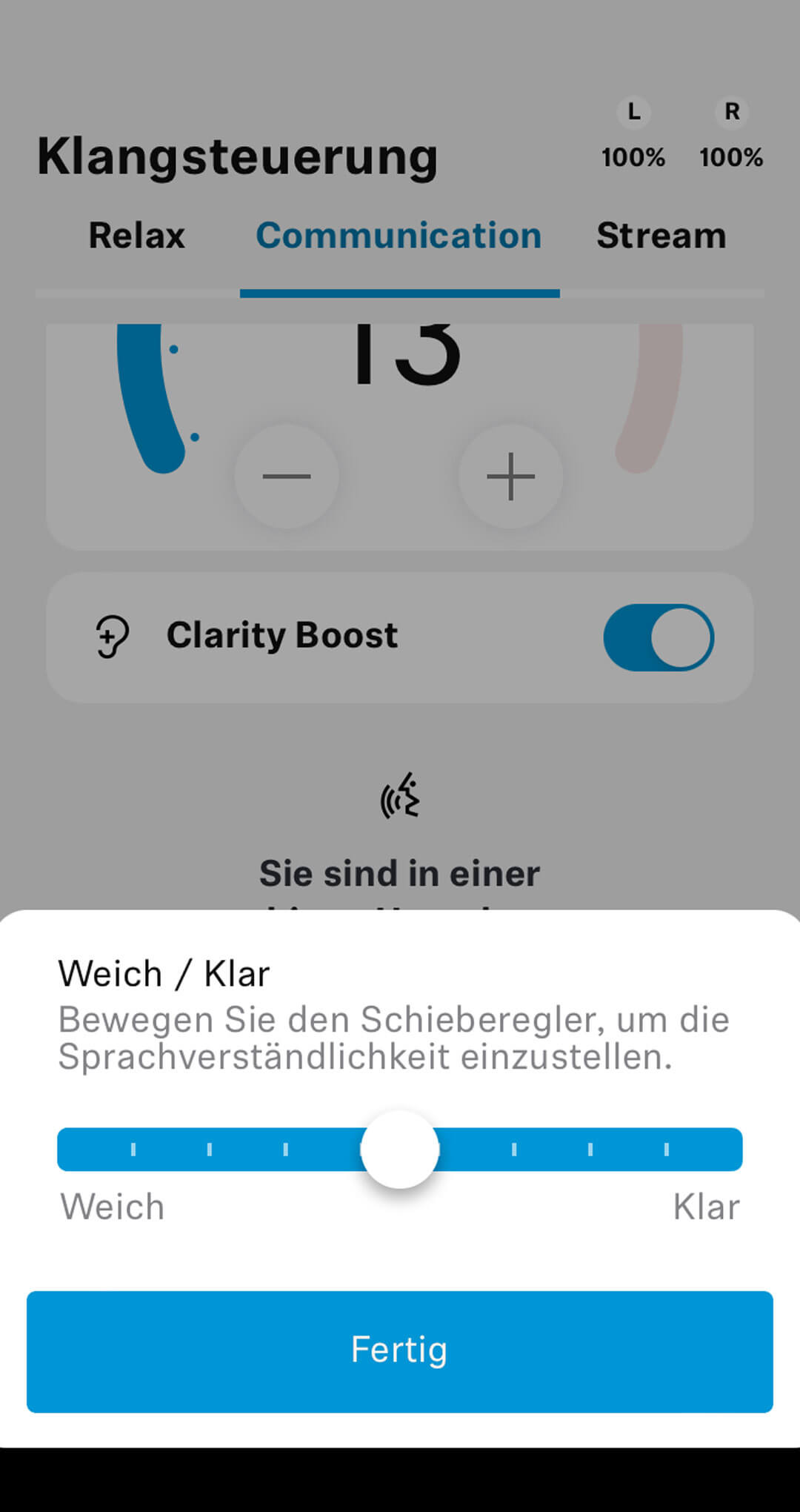Confirm with the Fertig button
Screen dimensions: 800x1512
coord(400,1351)
